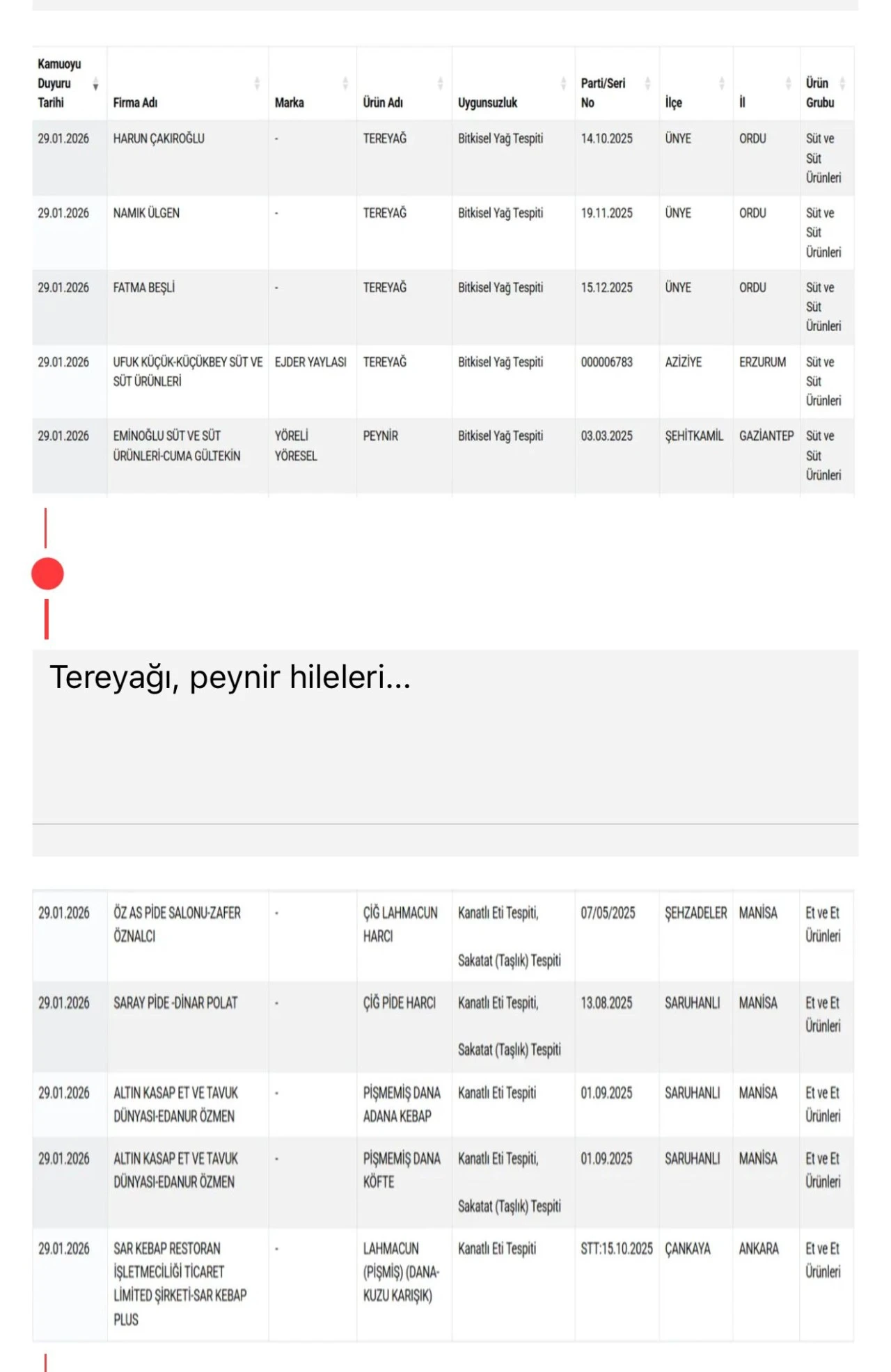Click the red circular scroll marker

coord(46,573)
